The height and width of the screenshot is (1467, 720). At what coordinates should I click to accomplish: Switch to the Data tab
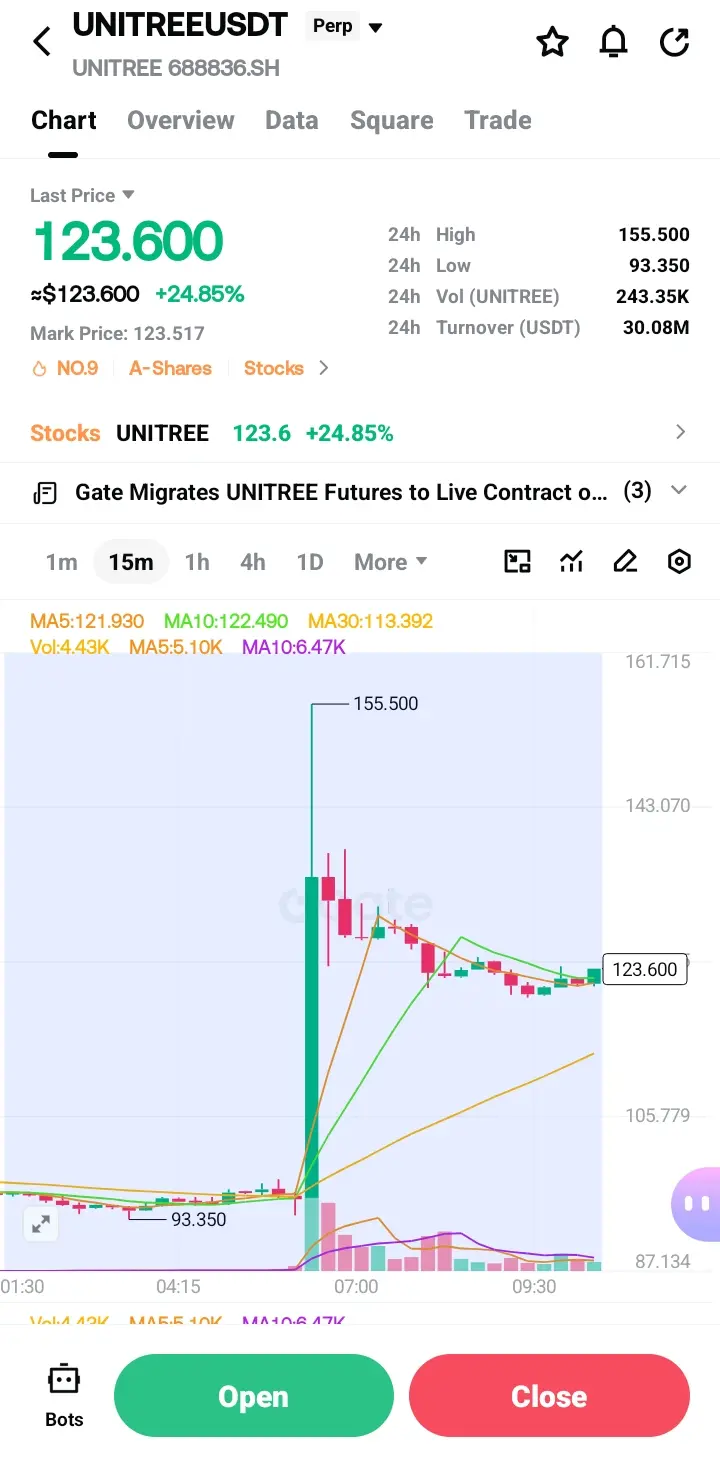[x=292, y=120]
